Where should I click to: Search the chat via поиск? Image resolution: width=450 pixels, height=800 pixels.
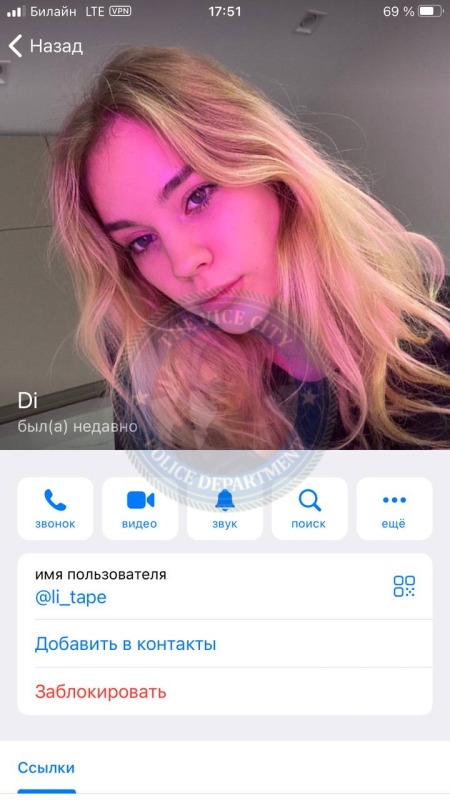[x=309, y=508]
